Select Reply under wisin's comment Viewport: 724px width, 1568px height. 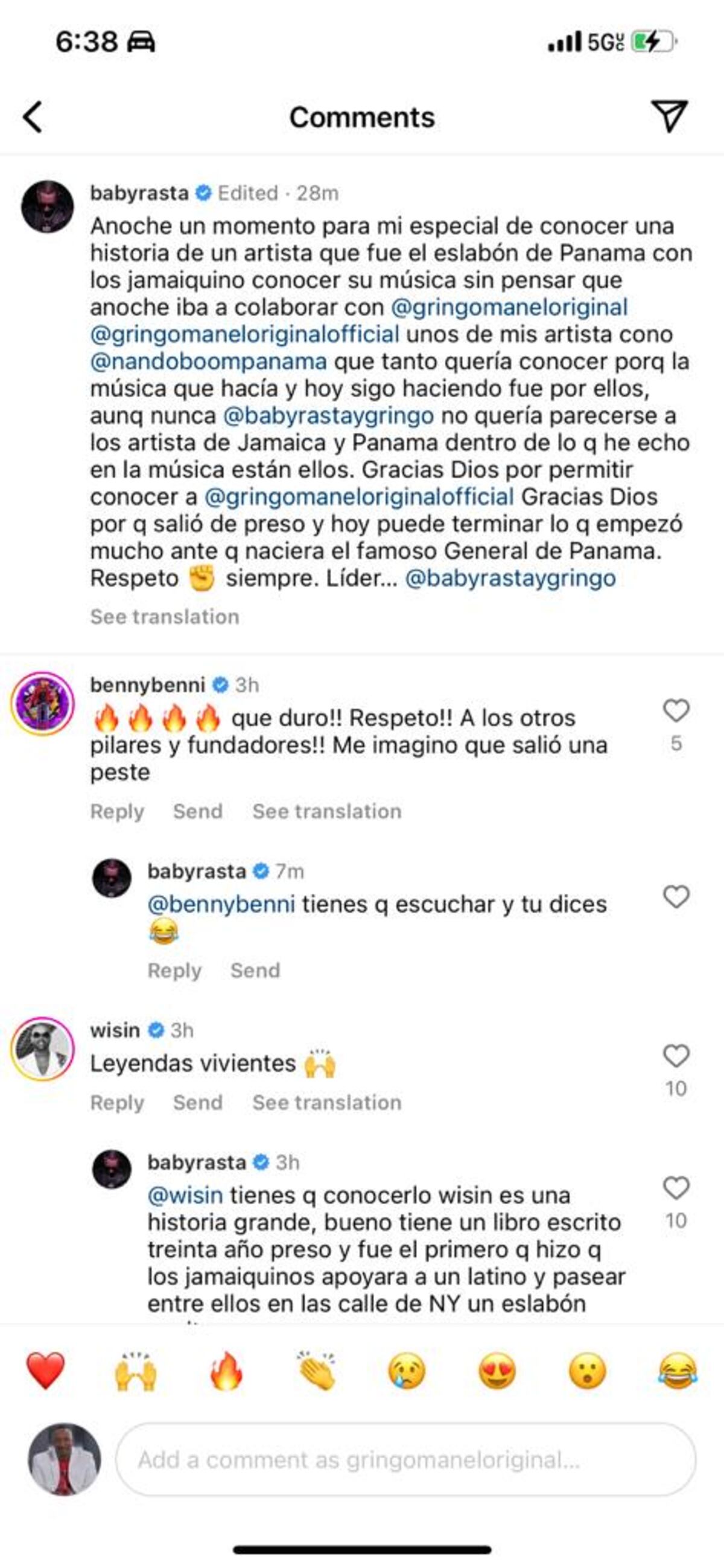(116, 1101)
